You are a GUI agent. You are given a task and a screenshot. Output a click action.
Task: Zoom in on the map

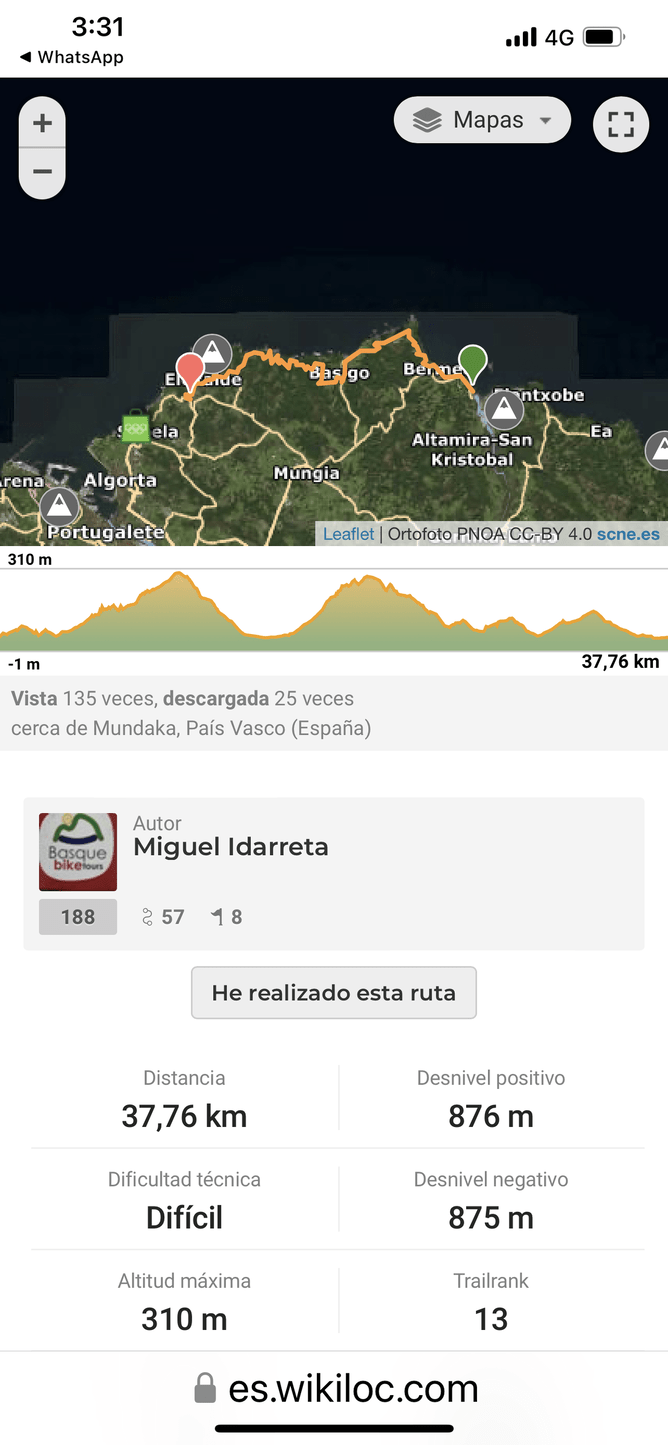42,124
